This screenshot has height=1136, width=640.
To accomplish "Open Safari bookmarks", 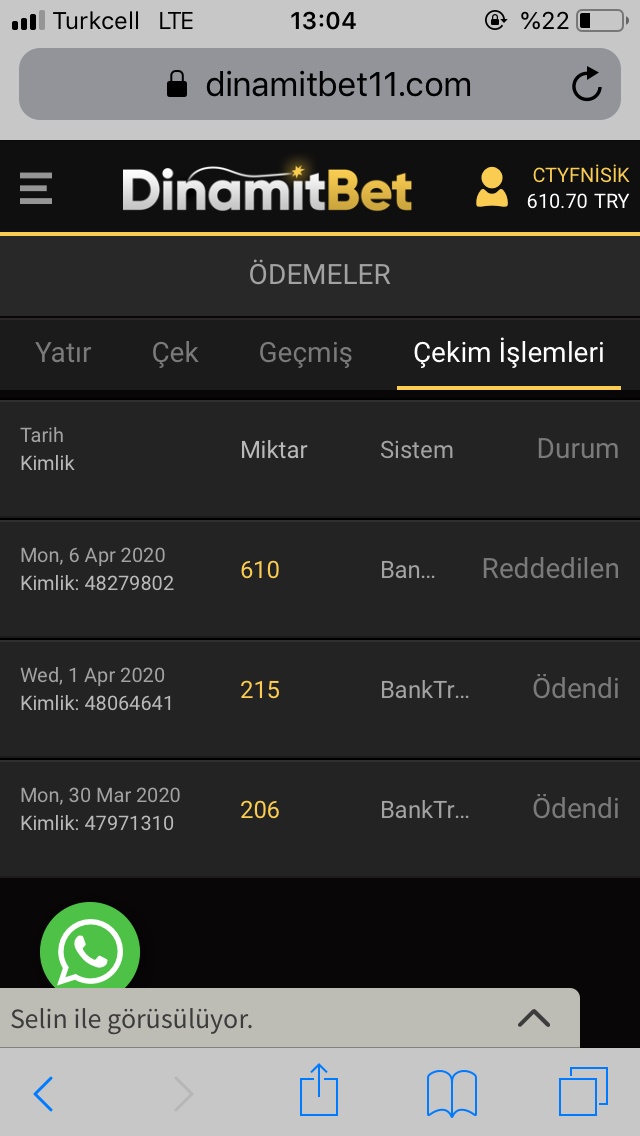I will click(x=452, y=1093).
